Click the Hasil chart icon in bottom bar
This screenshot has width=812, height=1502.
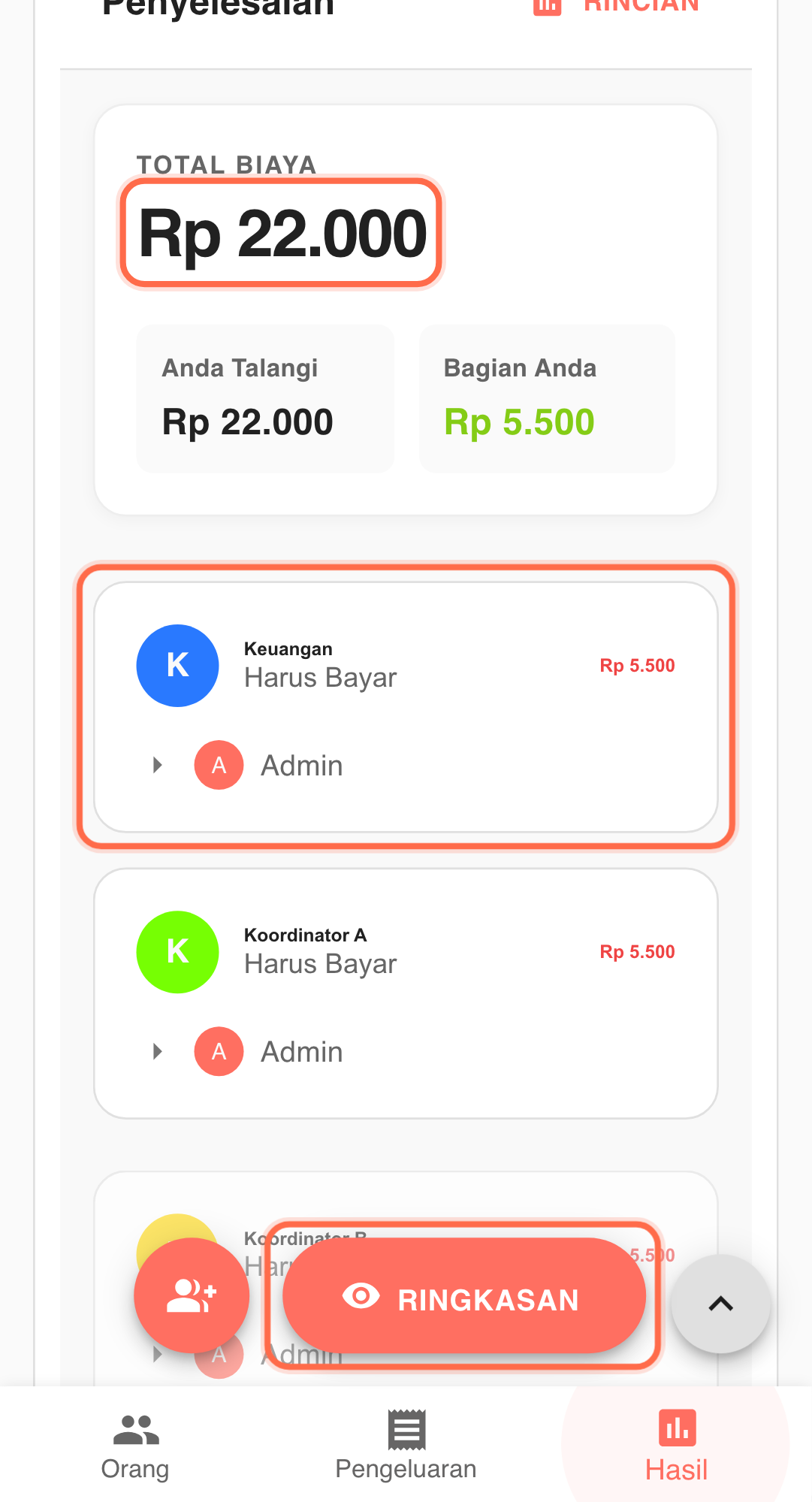[675, 1428]
